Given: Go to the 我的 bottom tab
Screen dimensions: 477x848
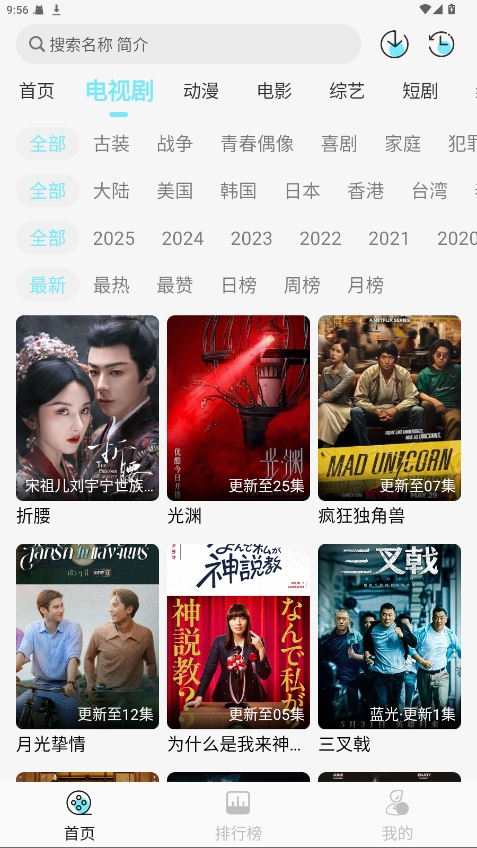Looking at the screenshot, I should (397, 816).
